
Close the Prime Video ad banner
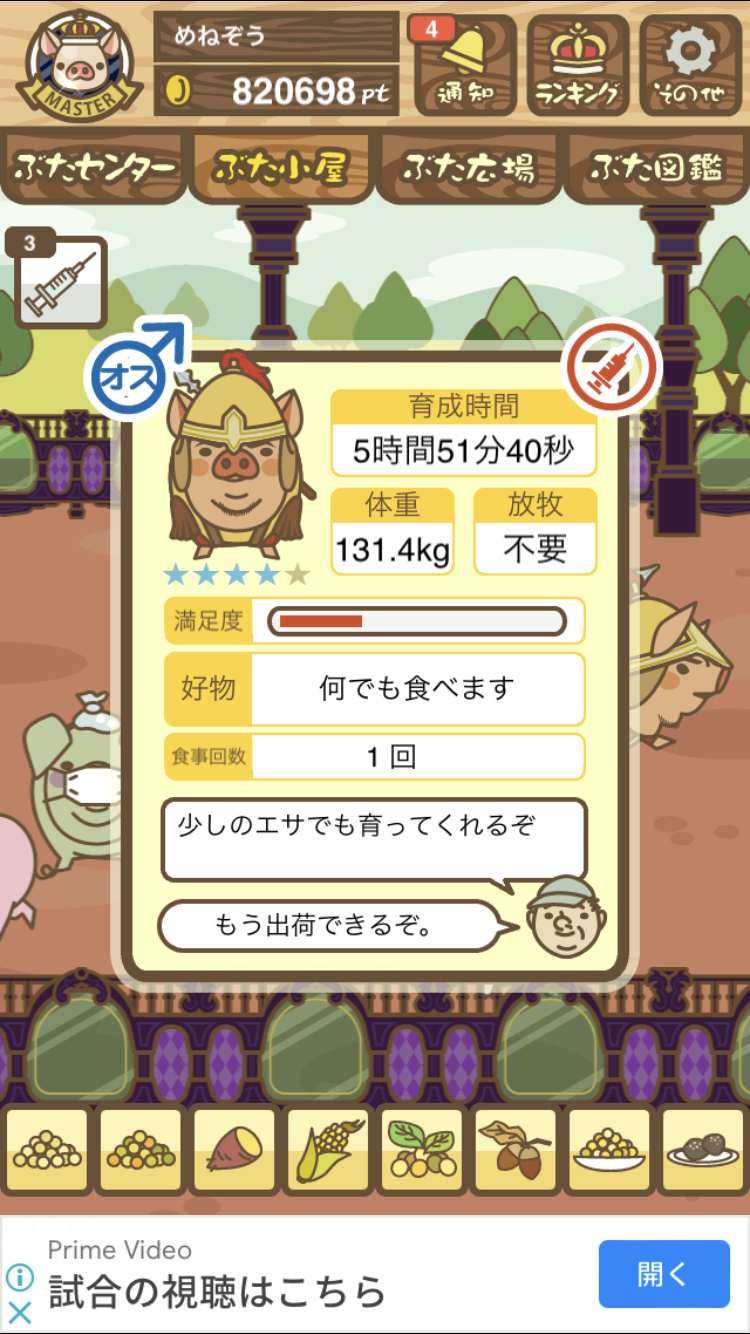click(19, 1312)
